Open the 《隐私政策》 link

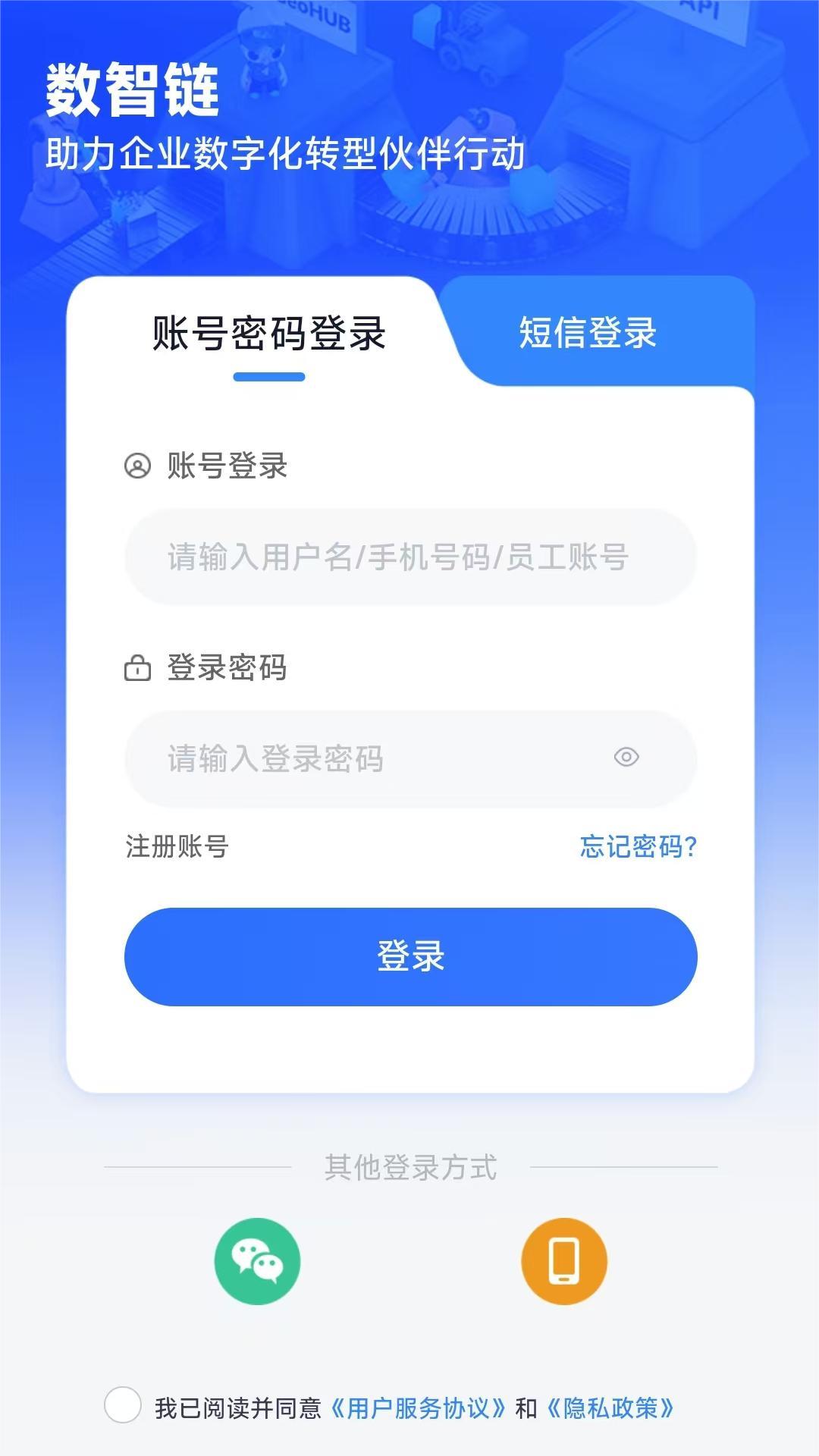pyautogui.click(x=610, y=1408)
